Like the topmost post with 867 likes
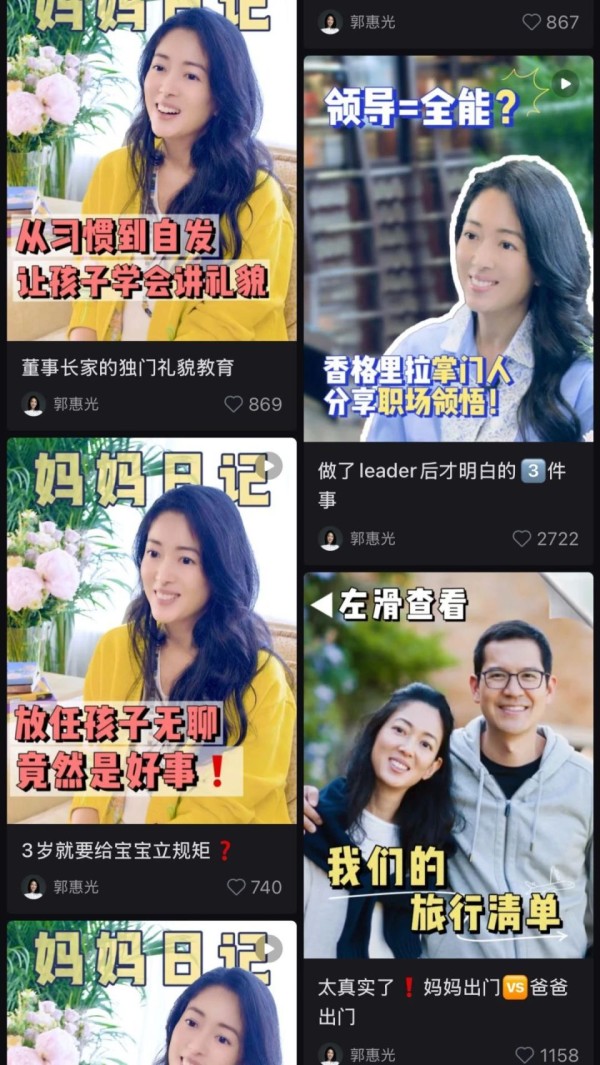The width and height of the screenshot is (600, 1065). pos(532,22)
